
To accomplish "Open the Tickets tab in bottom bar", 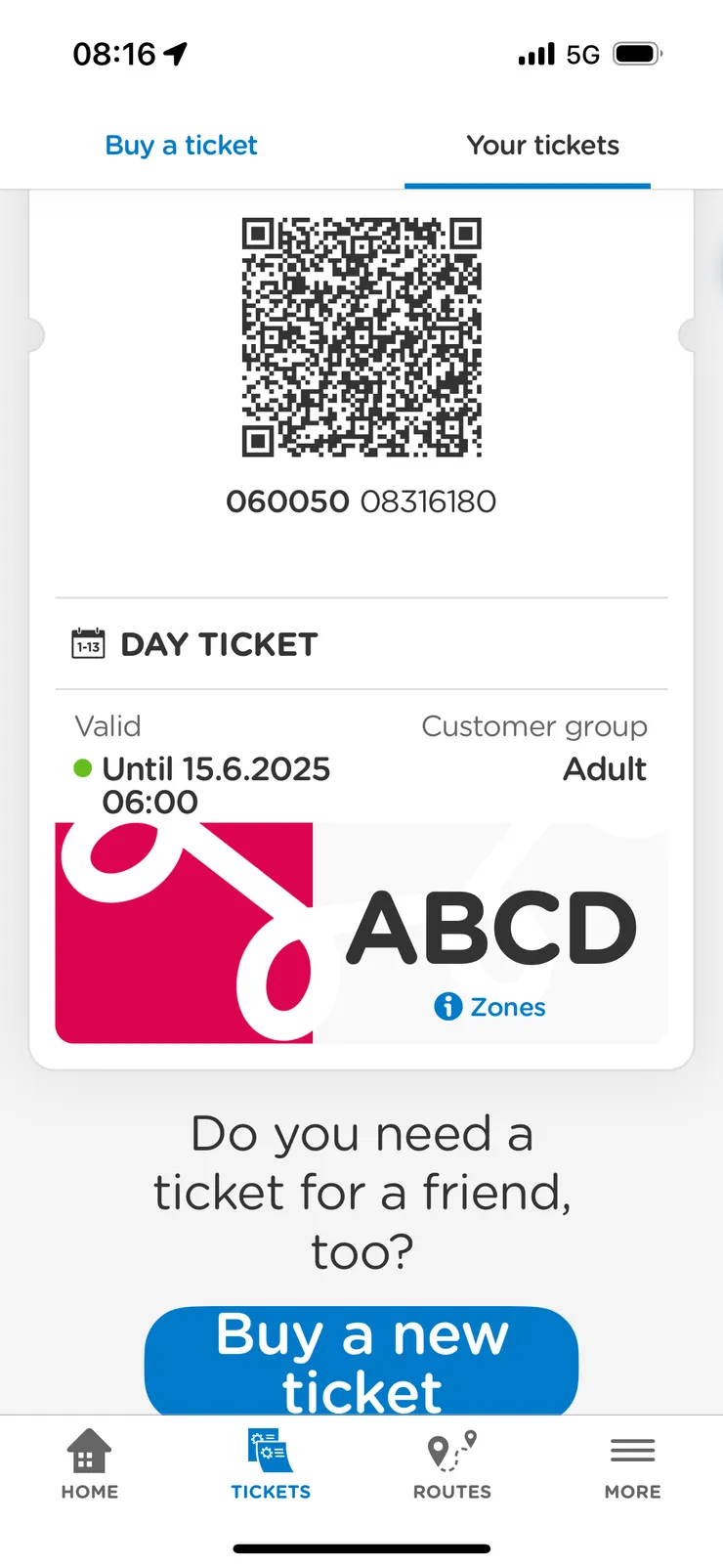I will point(271,1464).
